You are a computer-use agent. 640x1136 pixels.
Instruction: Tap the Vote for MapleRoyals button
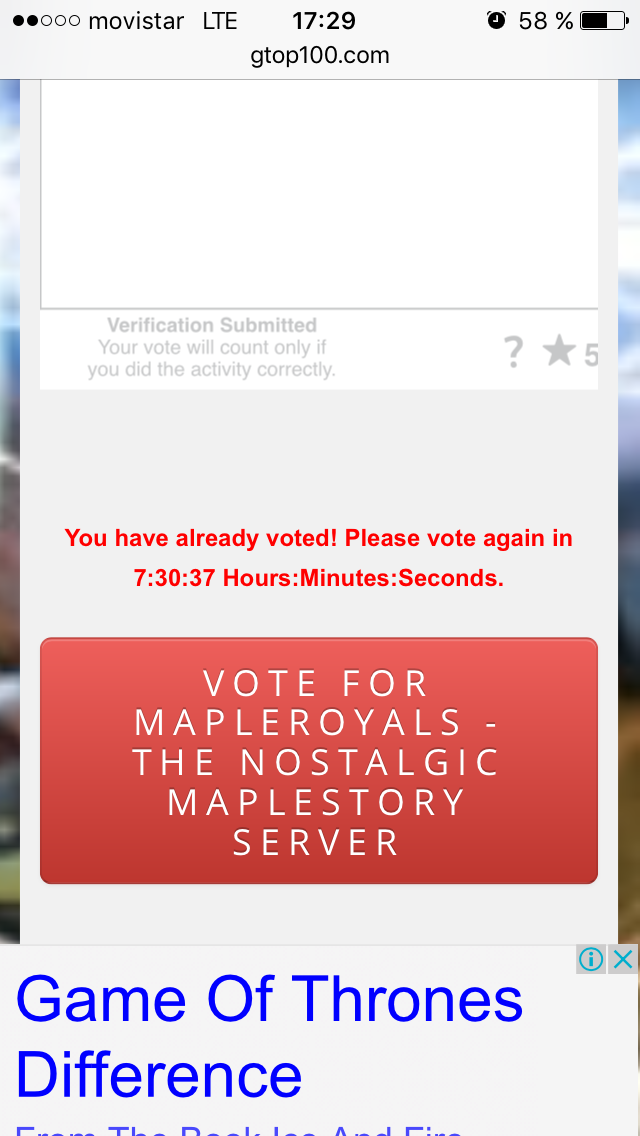point(319,761)
